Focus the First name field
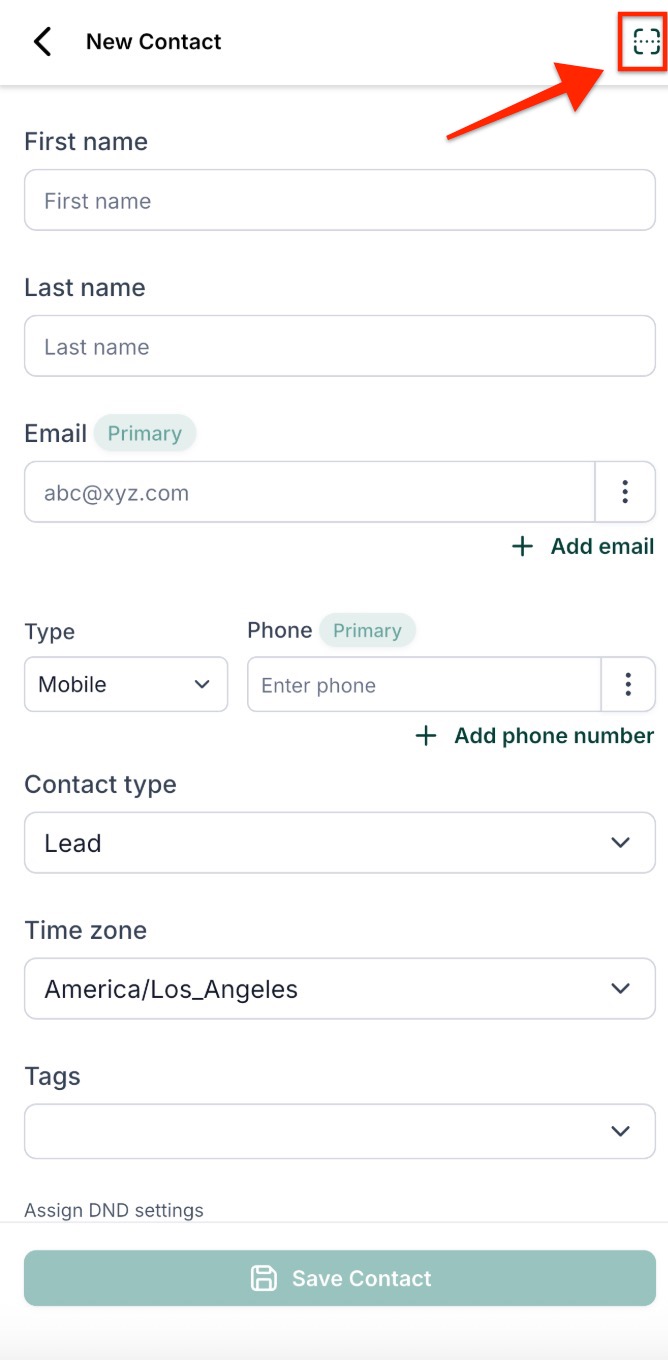 click(x=339, y=200)
